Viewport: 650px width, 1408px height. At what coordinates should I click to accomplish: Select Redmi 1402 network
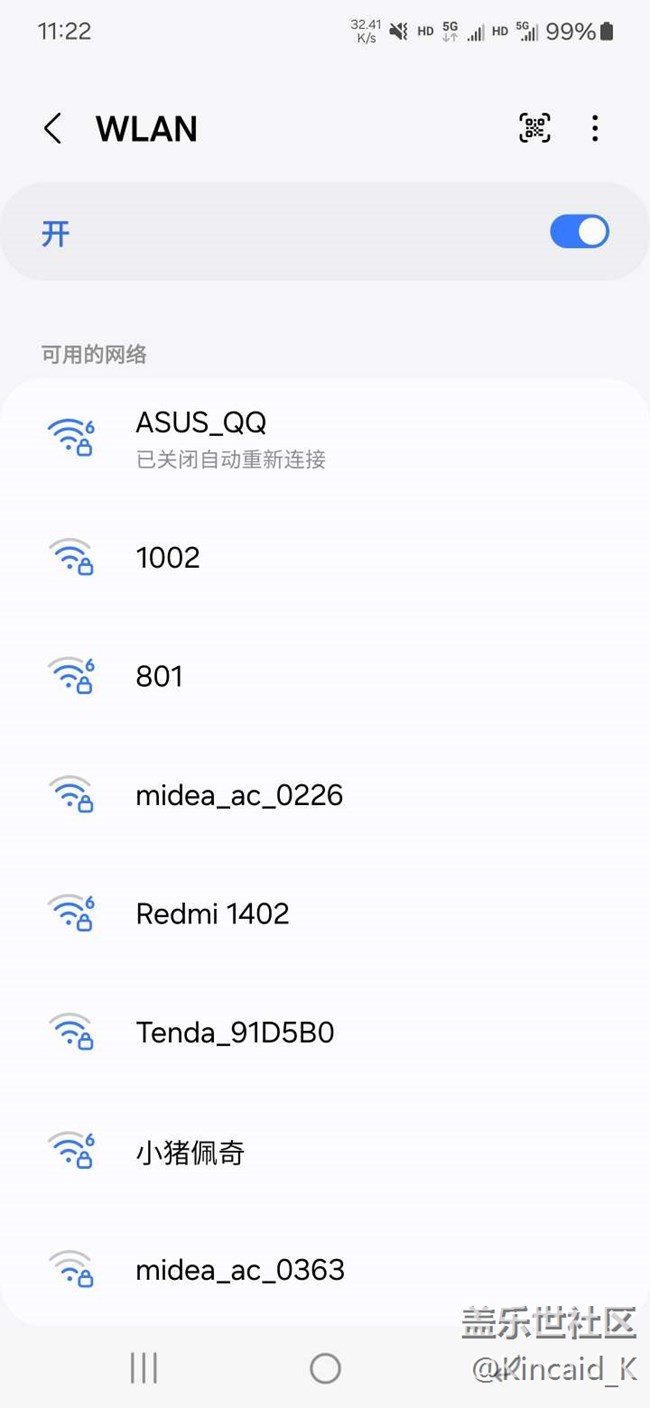[325, 913]
